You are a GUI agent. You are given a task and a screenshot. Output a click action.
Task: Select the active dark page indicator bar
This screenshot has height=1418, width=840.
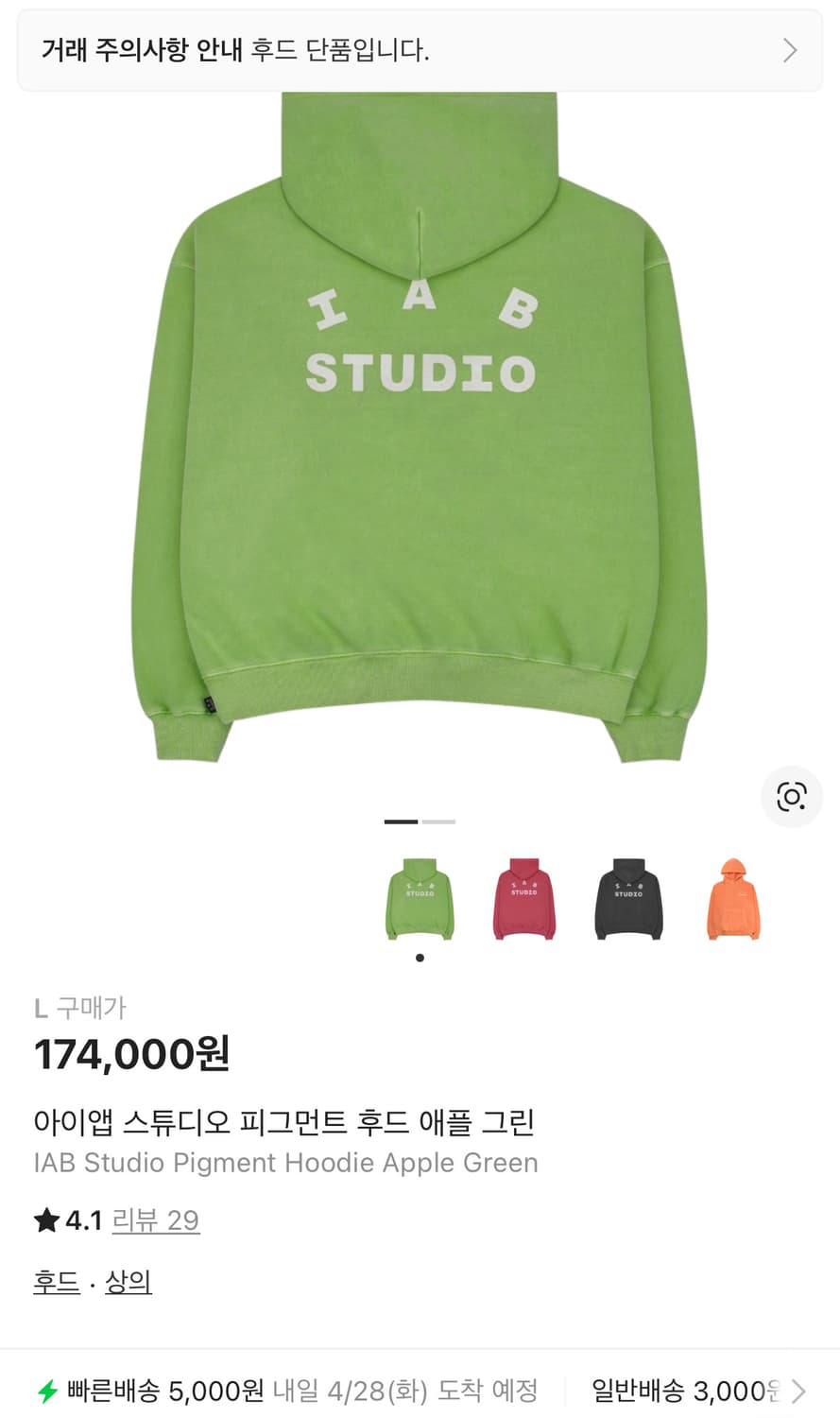(x=399, y=821)
